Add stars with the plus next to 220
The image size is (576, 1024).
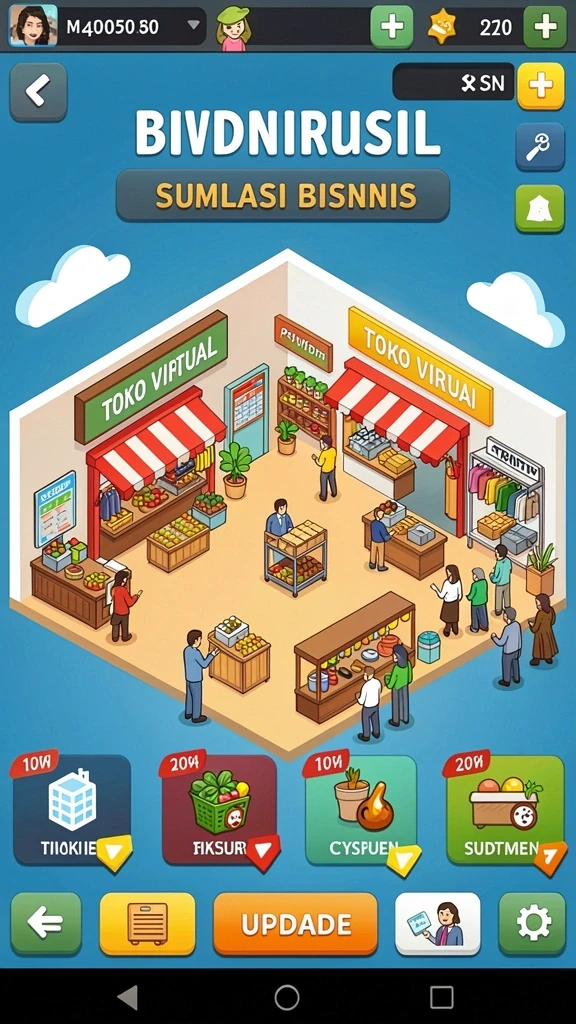coord(545,27)
